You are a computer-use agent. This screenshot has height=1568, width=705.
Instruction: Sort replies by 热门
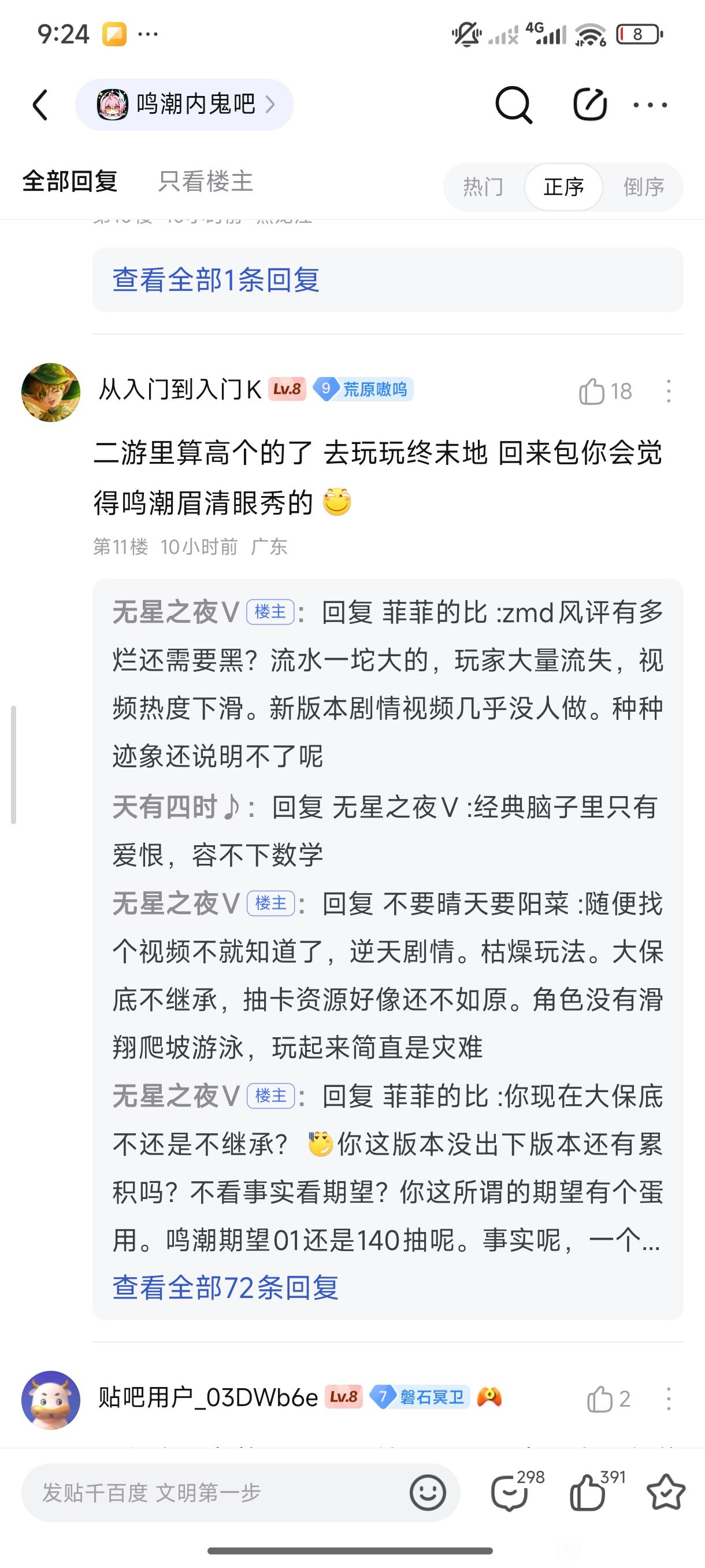click(x=484, y=187)
